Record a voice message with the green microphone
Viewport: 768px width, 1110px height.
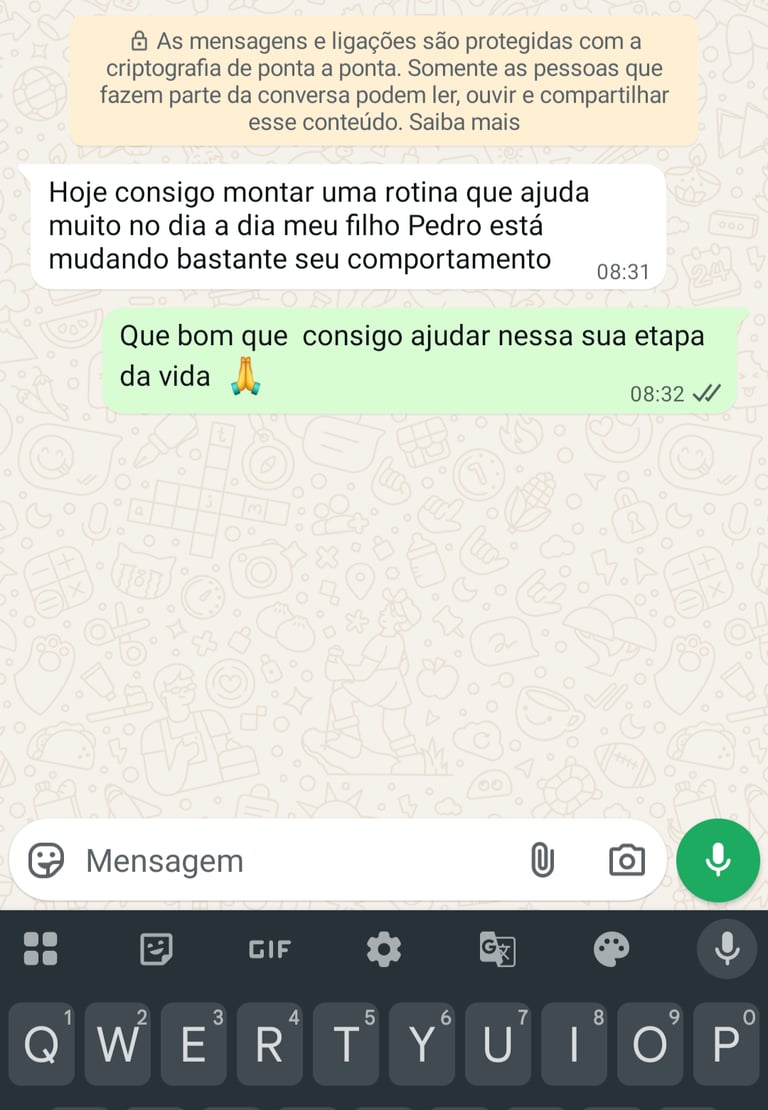point(717,860)
